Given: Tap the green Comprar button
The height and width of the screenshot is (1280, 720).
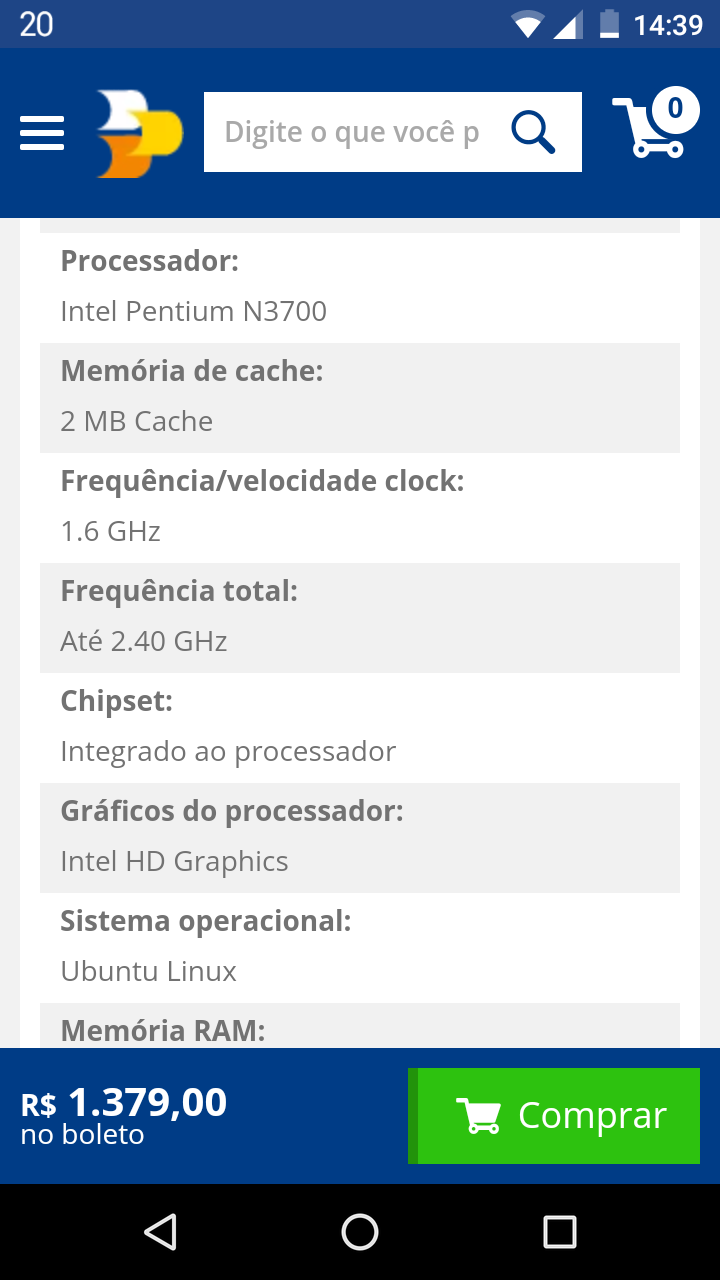Looking at the screenshot, I should (554, 1116).
